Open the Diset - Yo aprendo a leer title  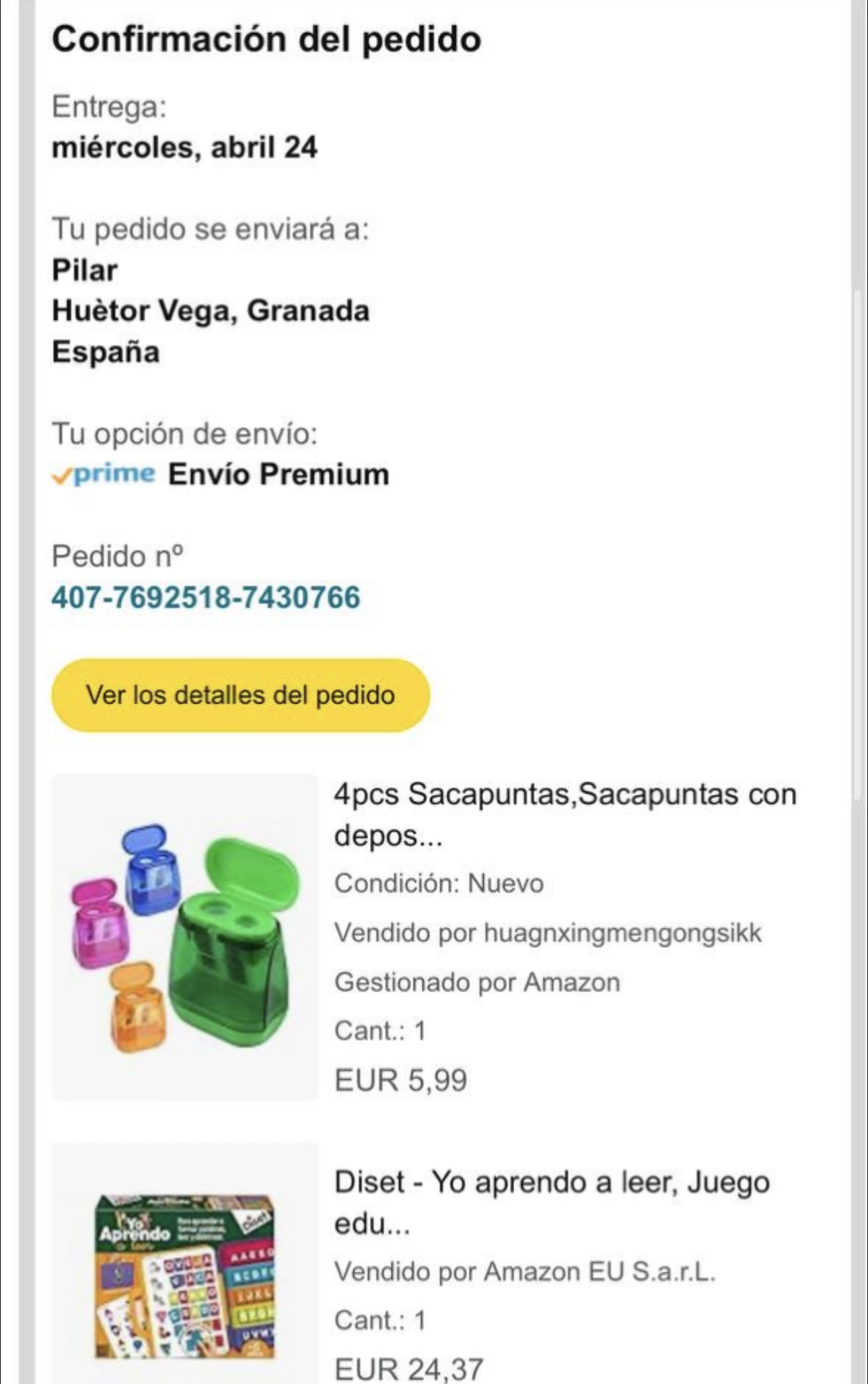point(552,1202)
